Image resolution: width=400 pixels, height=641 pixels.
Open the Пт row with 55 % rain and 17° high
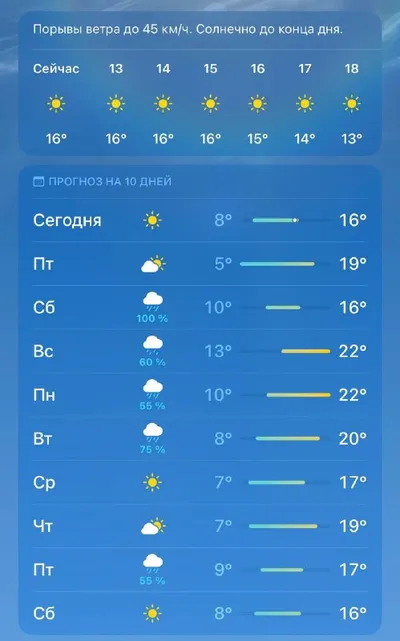click(x=200, y=570)
